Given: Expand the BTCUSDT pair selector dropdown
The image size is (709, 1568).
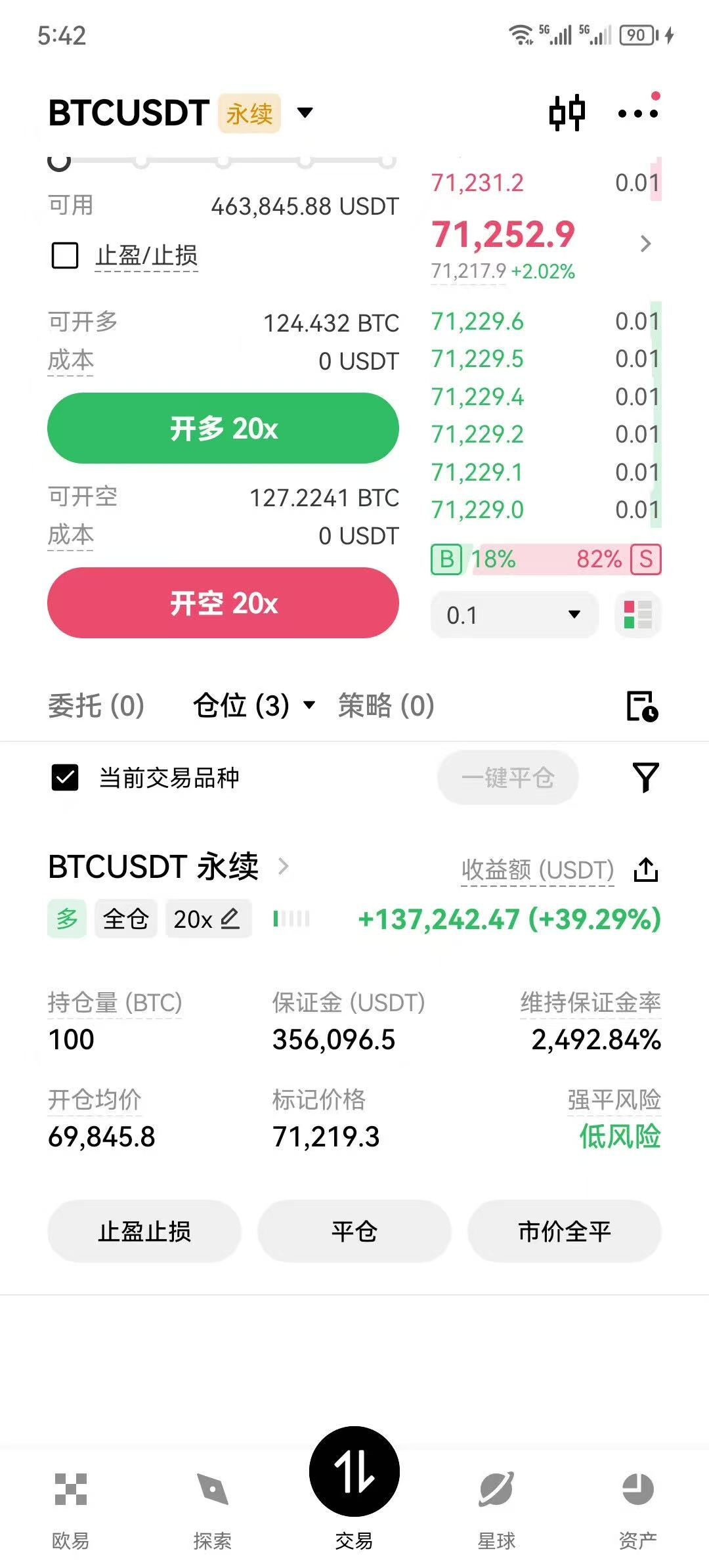Looking at the screenshot, I should click(305, 112).
